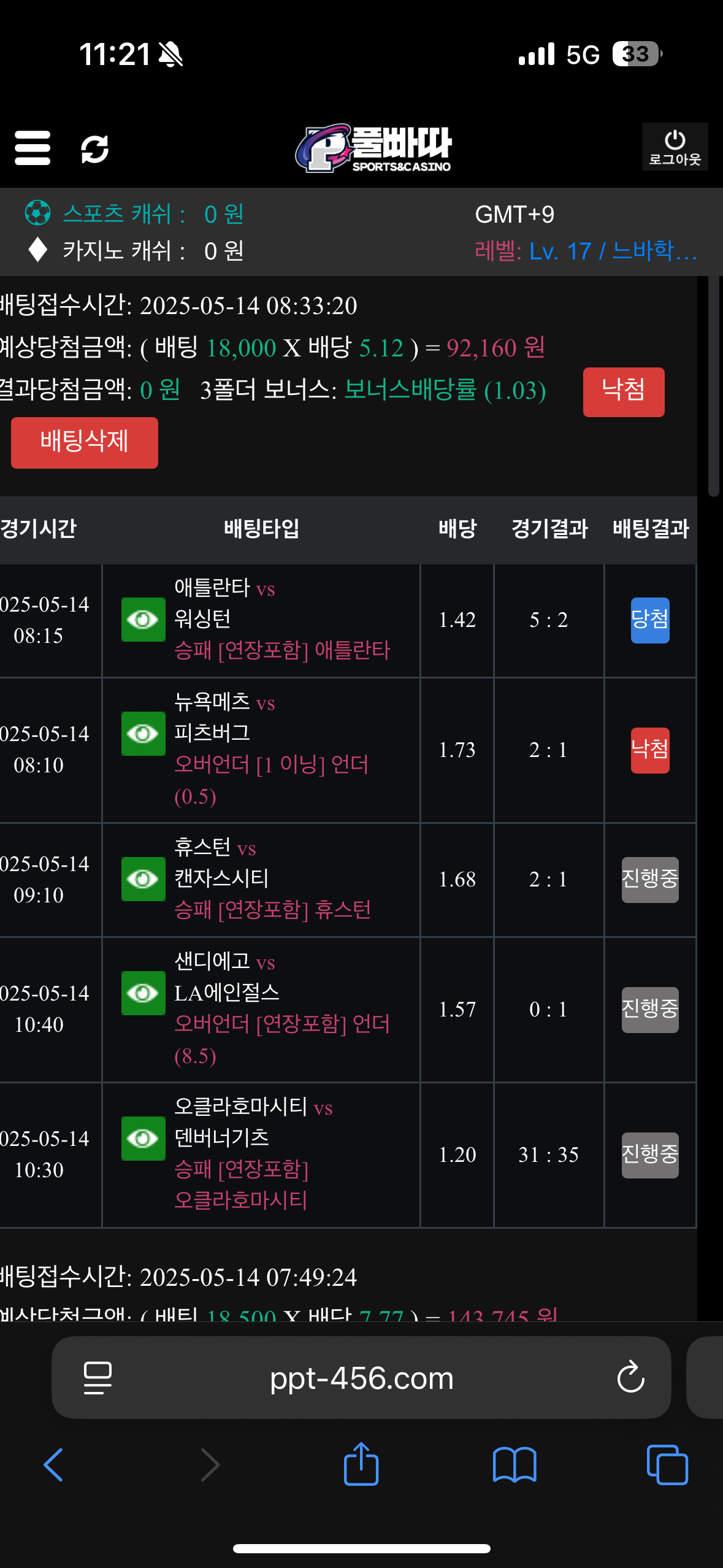723x1568 pixels.
Task: Tap the green eye icon for 샌디에고 vs LA에인절스
Action: tap(143, 993)
